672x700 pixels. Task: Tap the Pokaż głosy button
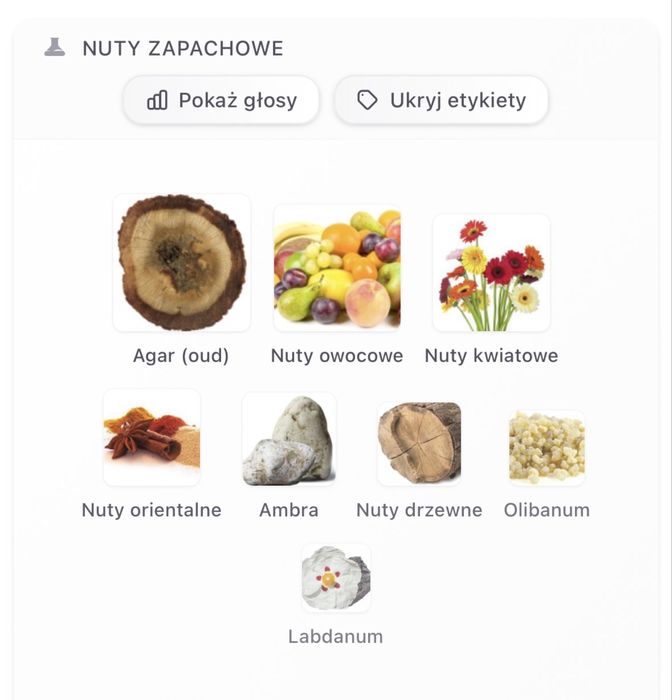[x=221, y=100]
